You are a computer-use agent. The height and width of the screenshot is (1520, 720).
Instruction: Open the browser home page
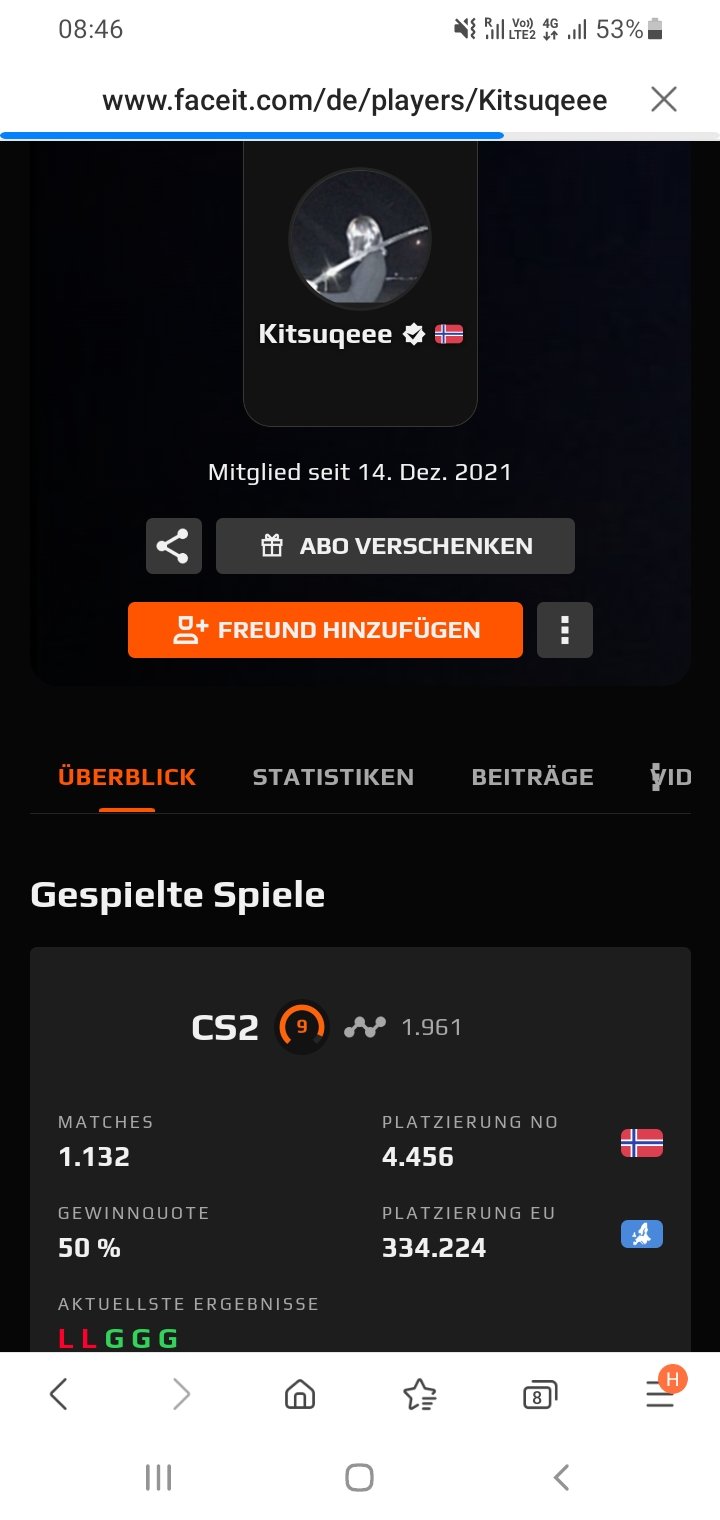pyautogui.click(x=300, y=1394)
